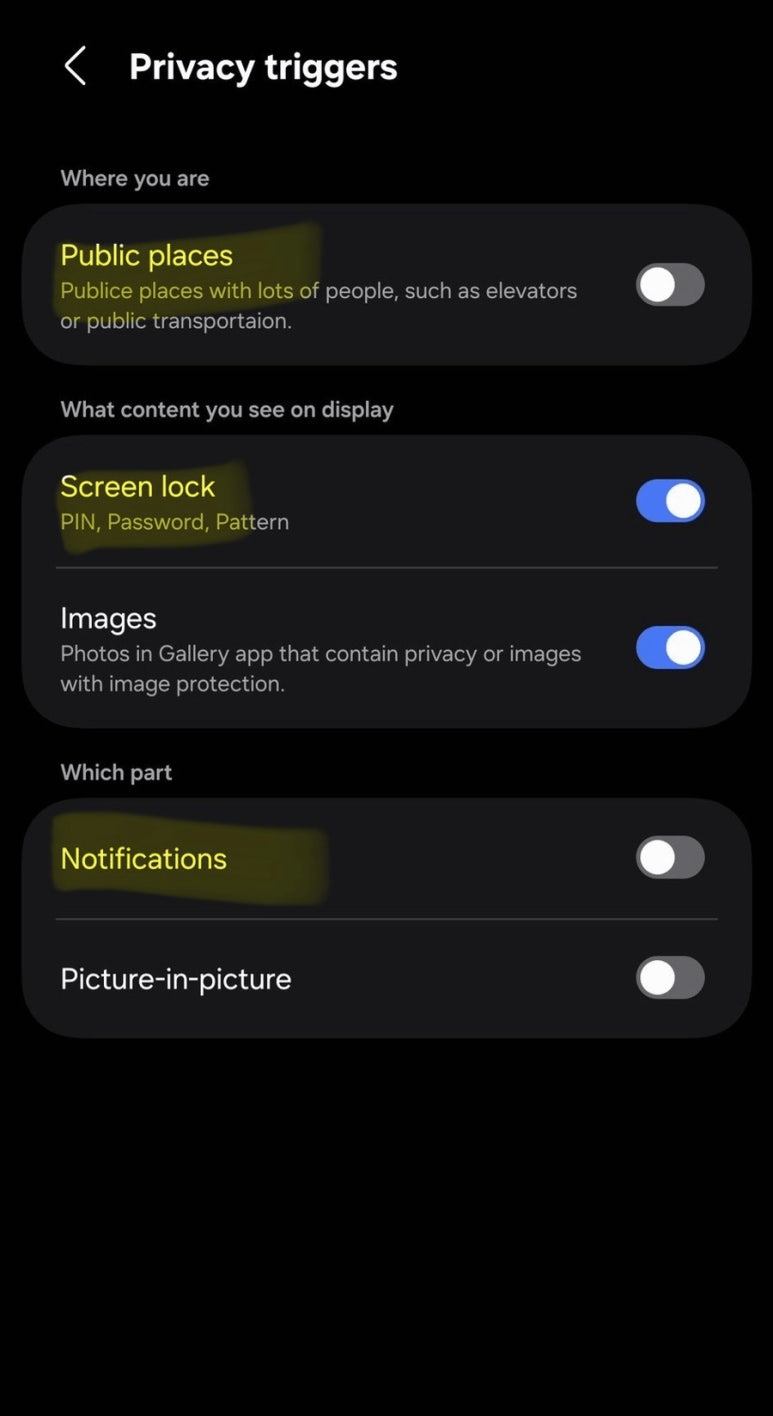This screenshot has height=1416, width=773.
Task: Enable the Picture-in-picture switch
Action: pos(670,978)
